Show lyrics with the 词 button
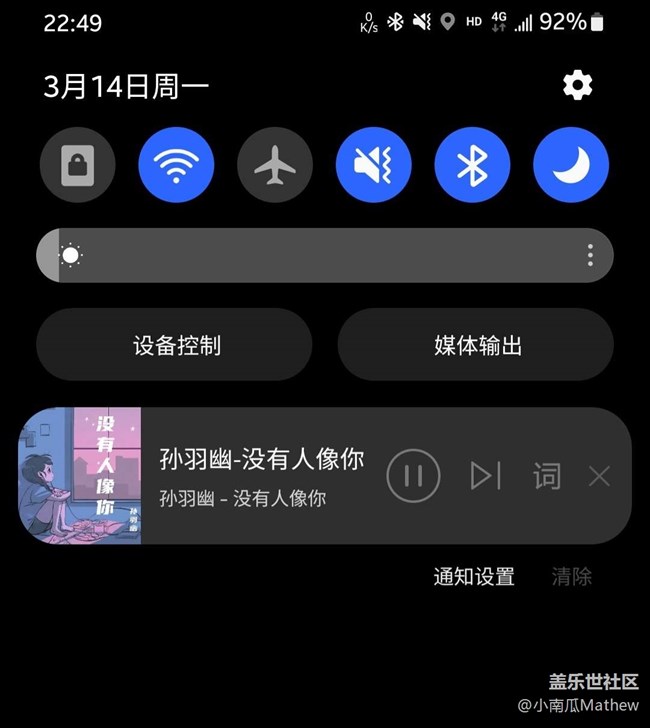The height and width of the screenshot is (728, 650). coord(546,476)
